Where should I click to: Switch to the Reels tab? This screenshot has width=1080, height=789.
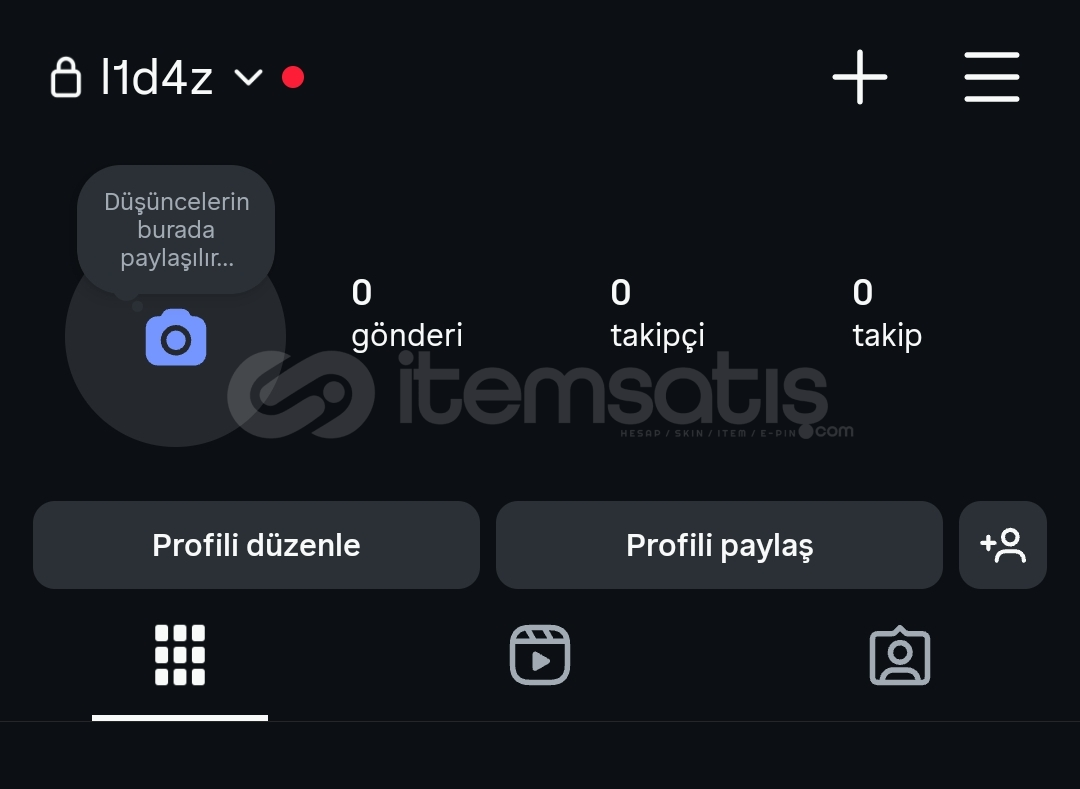pyautogui.click(x=540, y=656)
